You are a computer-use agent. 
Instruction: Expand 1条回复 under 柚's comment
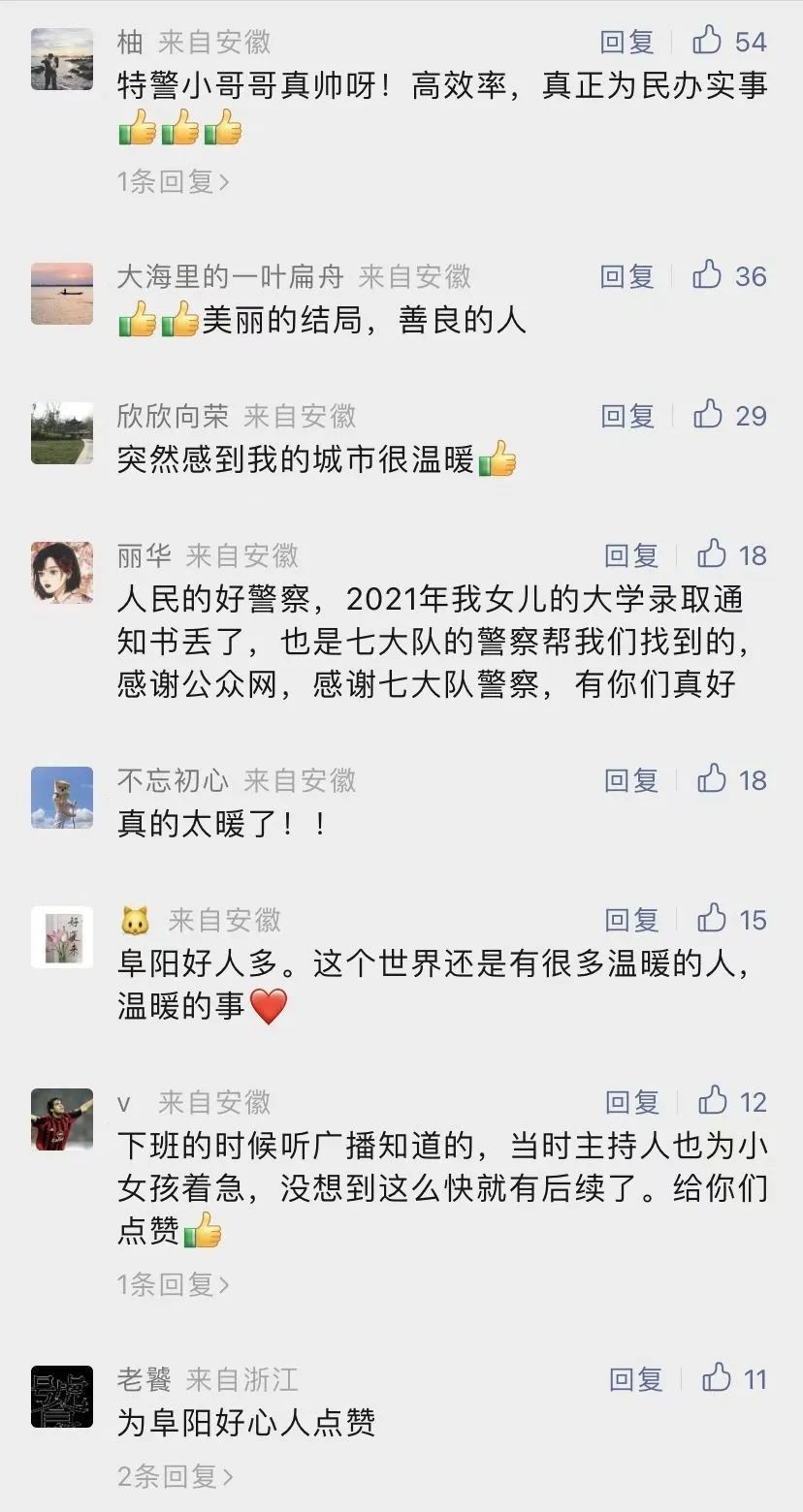[x=173, y=181]
